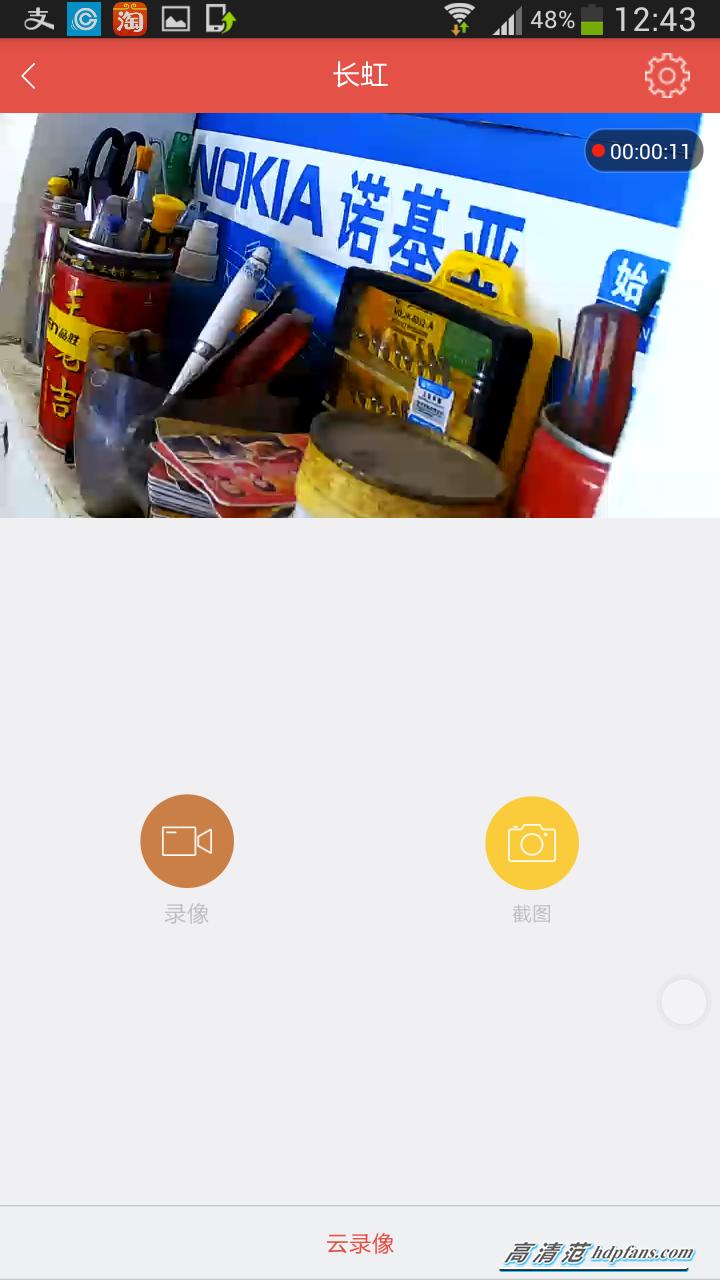Tap the live camera video feed
The height and width of the screenshot is (1280, 720).
[x=360, y=315]
